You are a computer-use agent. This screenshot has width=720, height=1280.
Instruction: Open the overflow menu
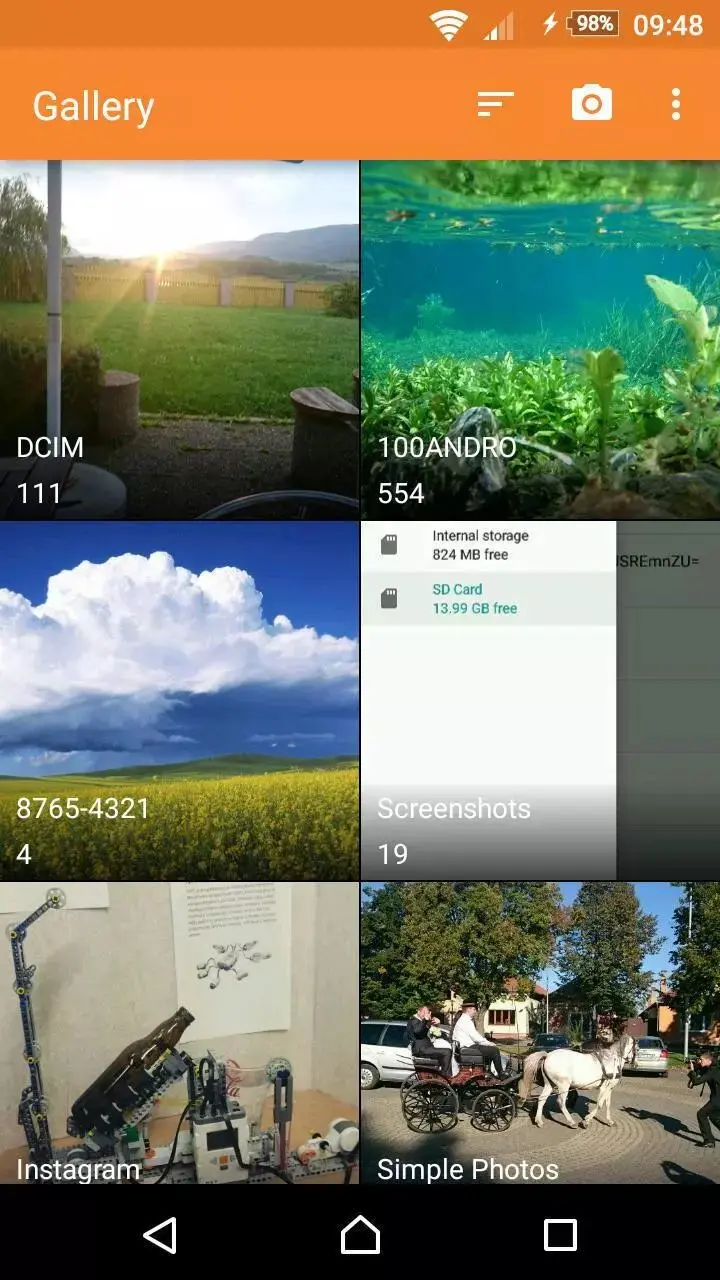point(676,104)
